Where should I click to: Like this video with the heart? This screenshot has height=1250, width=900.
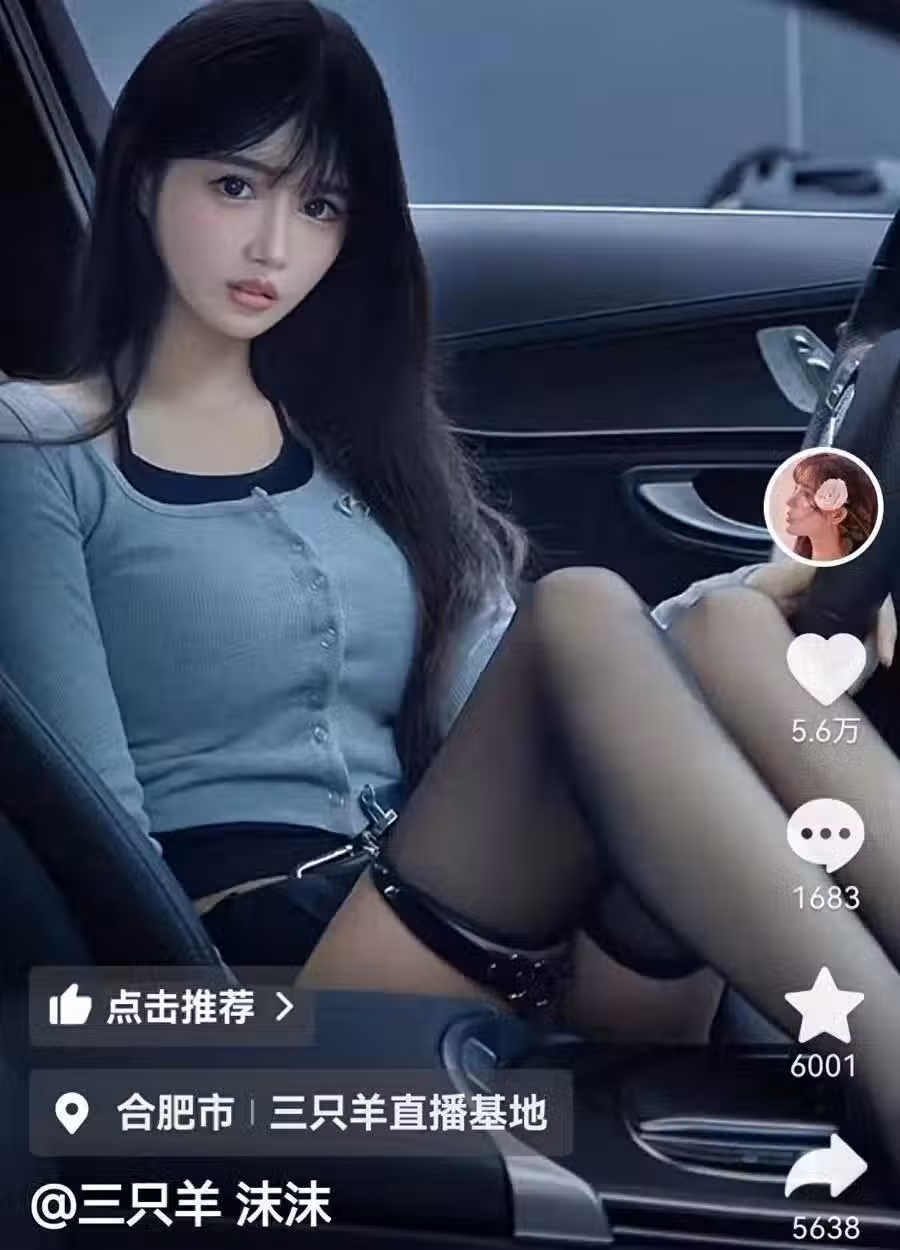pos(825,668)
